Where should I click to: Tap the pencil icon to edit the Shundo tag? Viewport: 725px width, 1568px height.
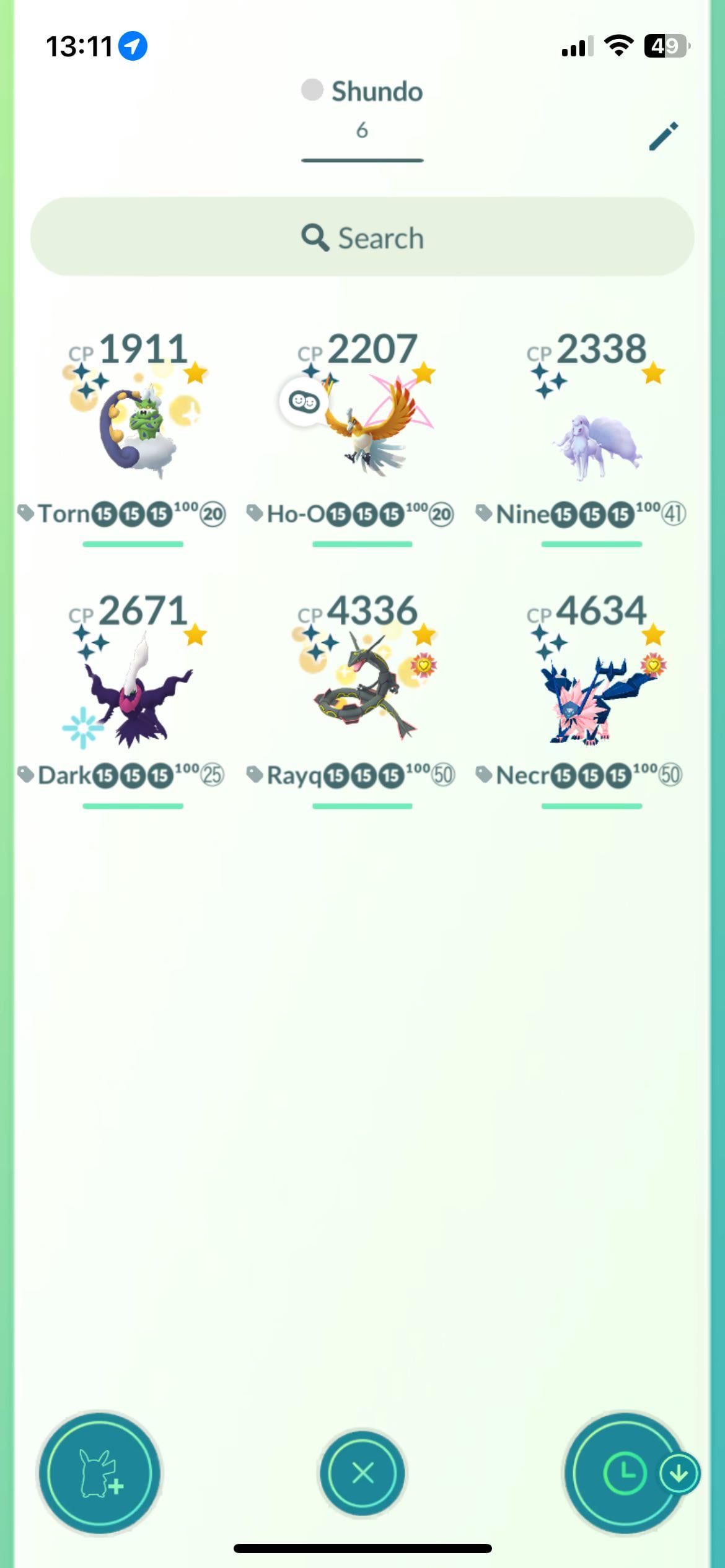pos(663,136)
